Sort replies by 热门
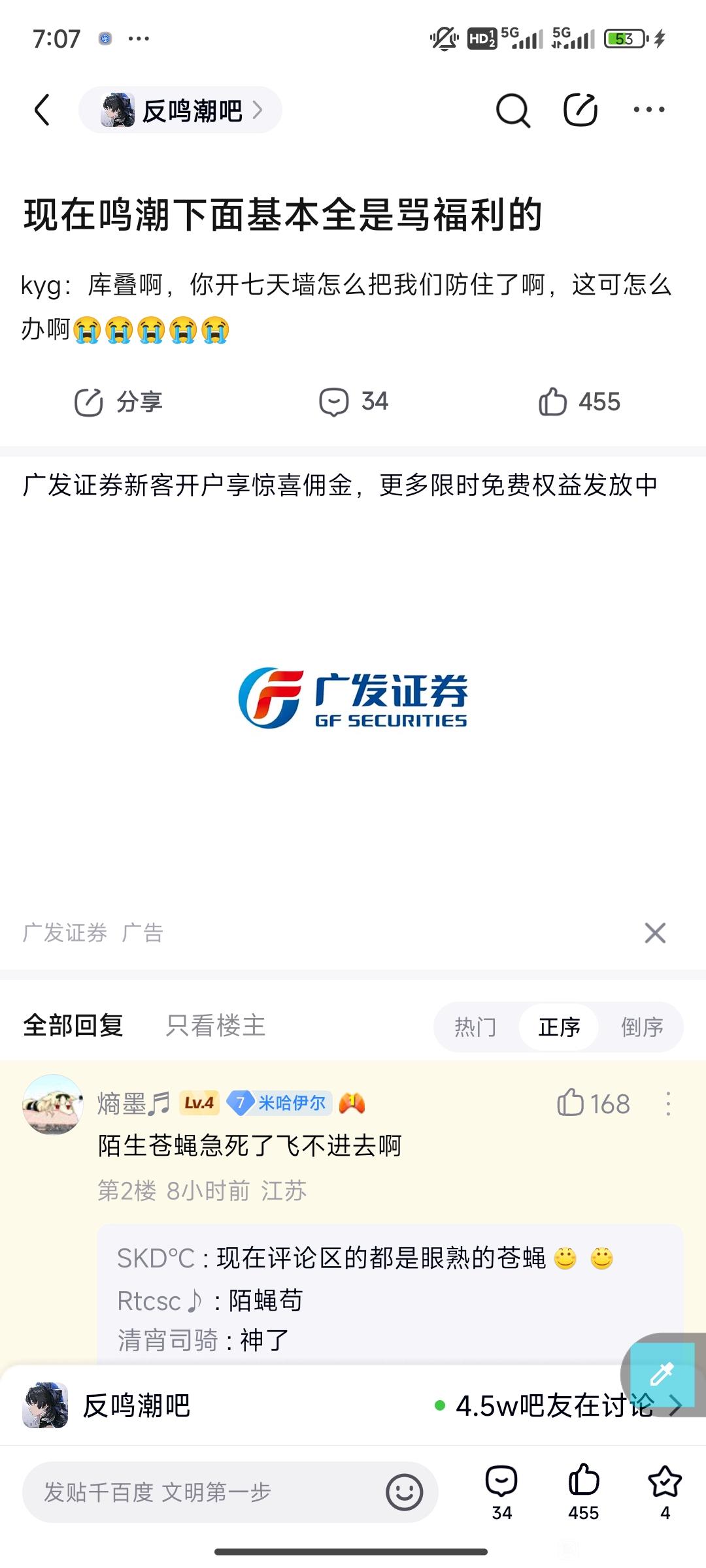 point(475,1027)
